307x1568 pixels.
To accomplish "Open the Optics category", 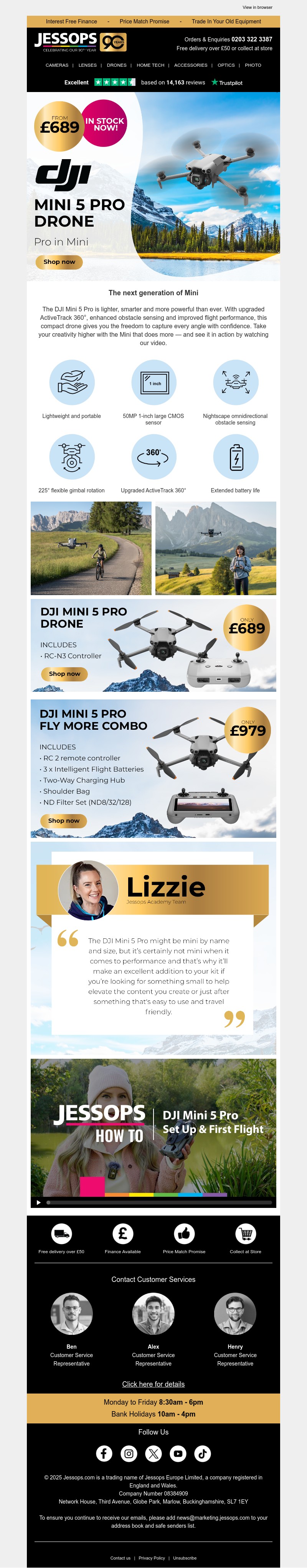I will (x=226, y=65).
